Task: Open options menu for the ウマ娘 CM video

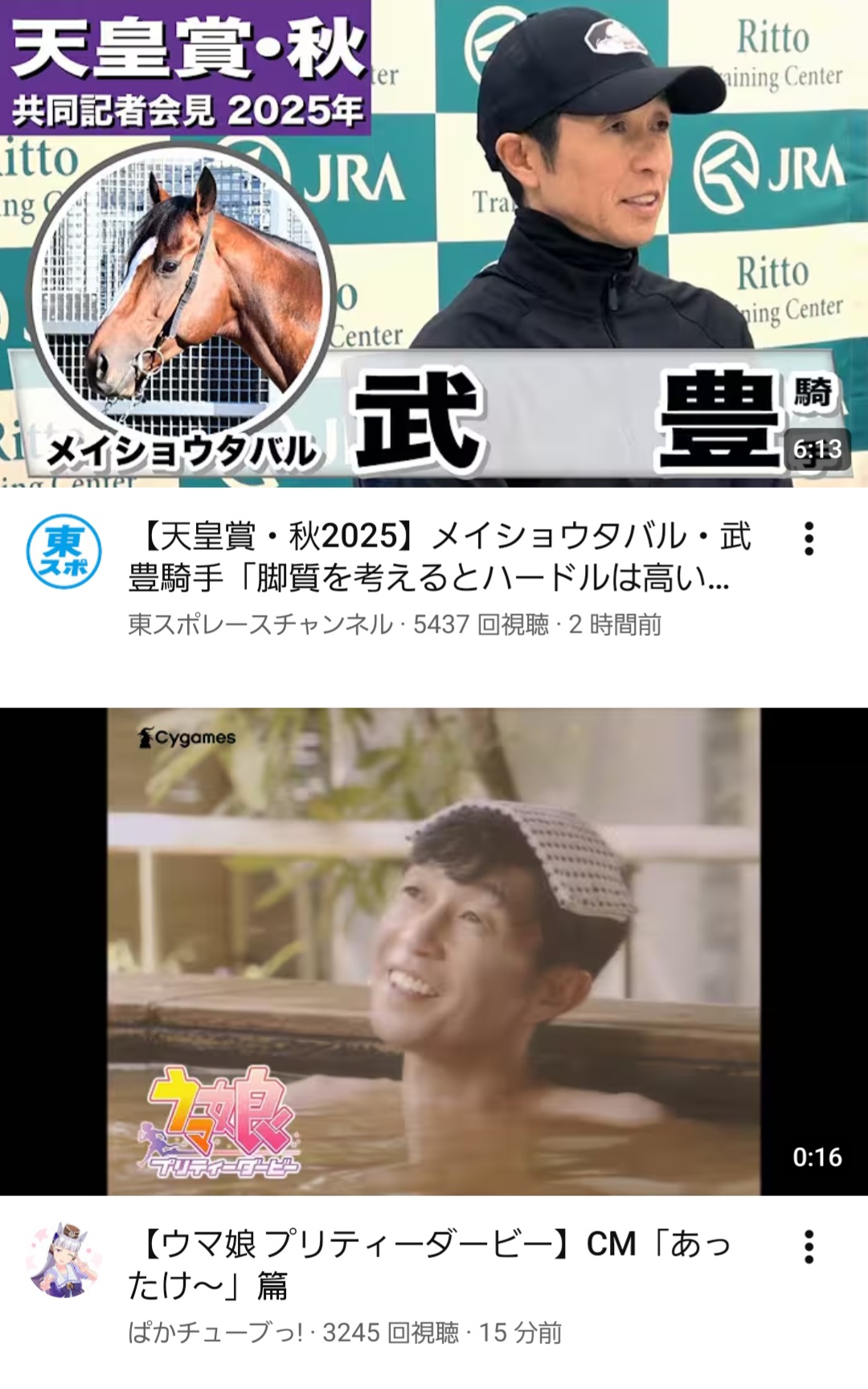Action: [809, 1247]
